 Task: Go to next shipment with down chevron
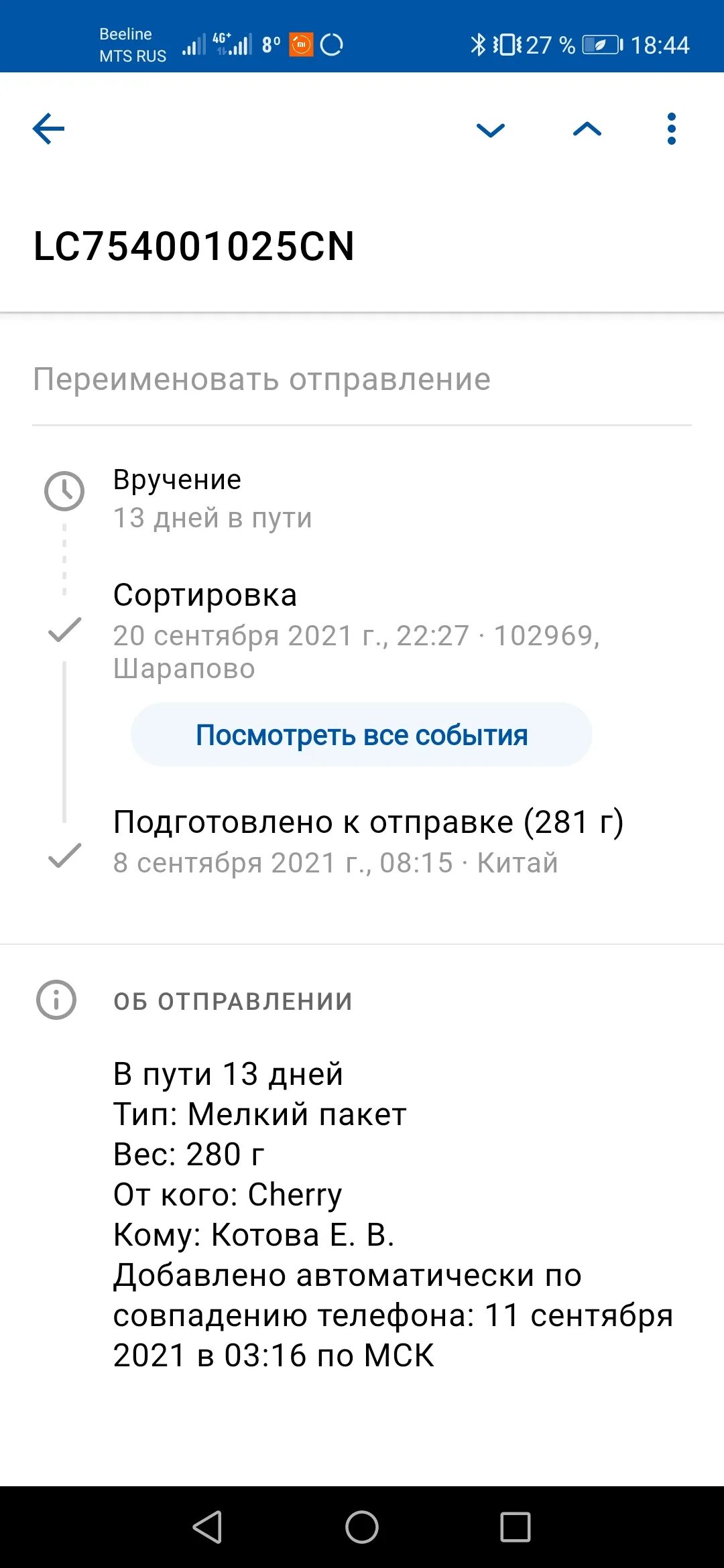[490, 129]
